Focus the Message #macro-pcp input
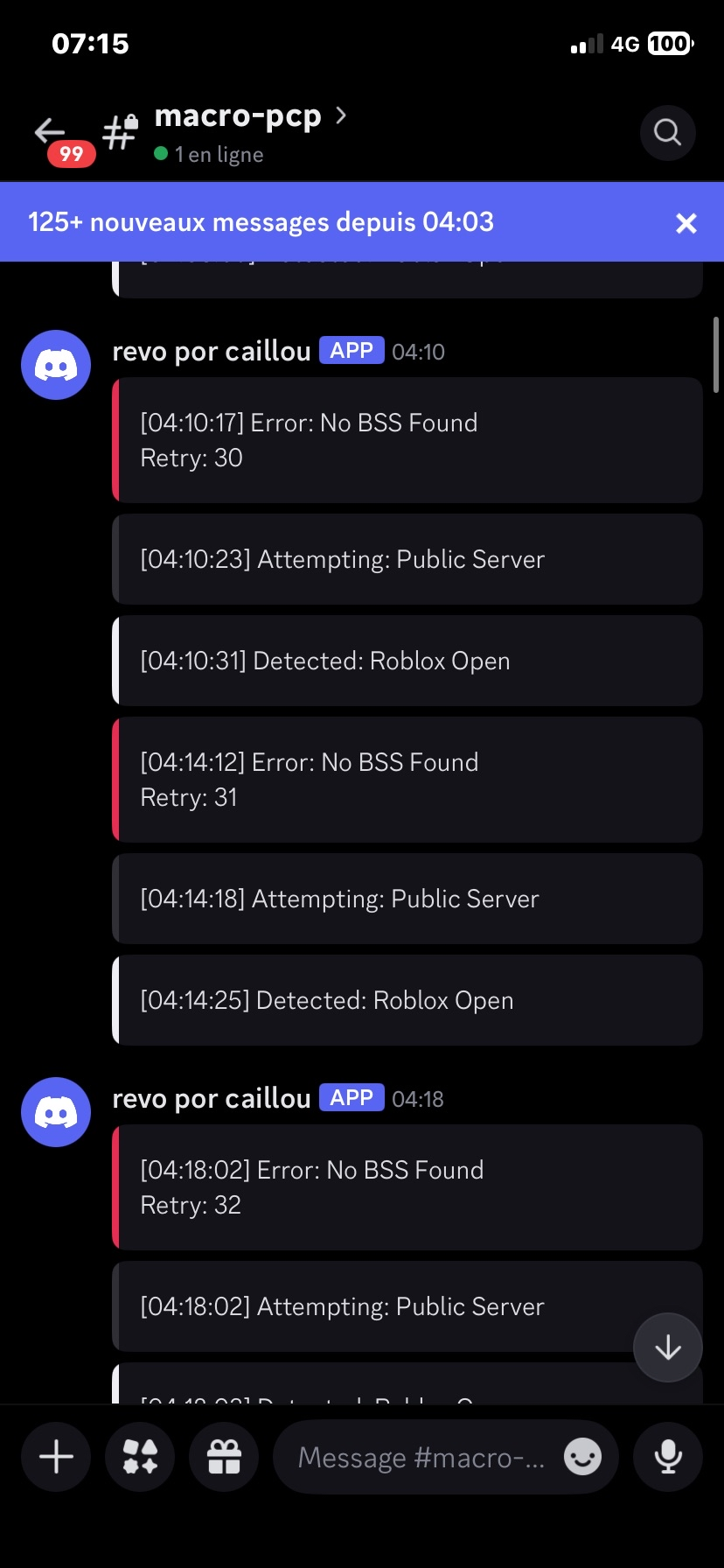The image size is (724, 1568). point(420,1457)
